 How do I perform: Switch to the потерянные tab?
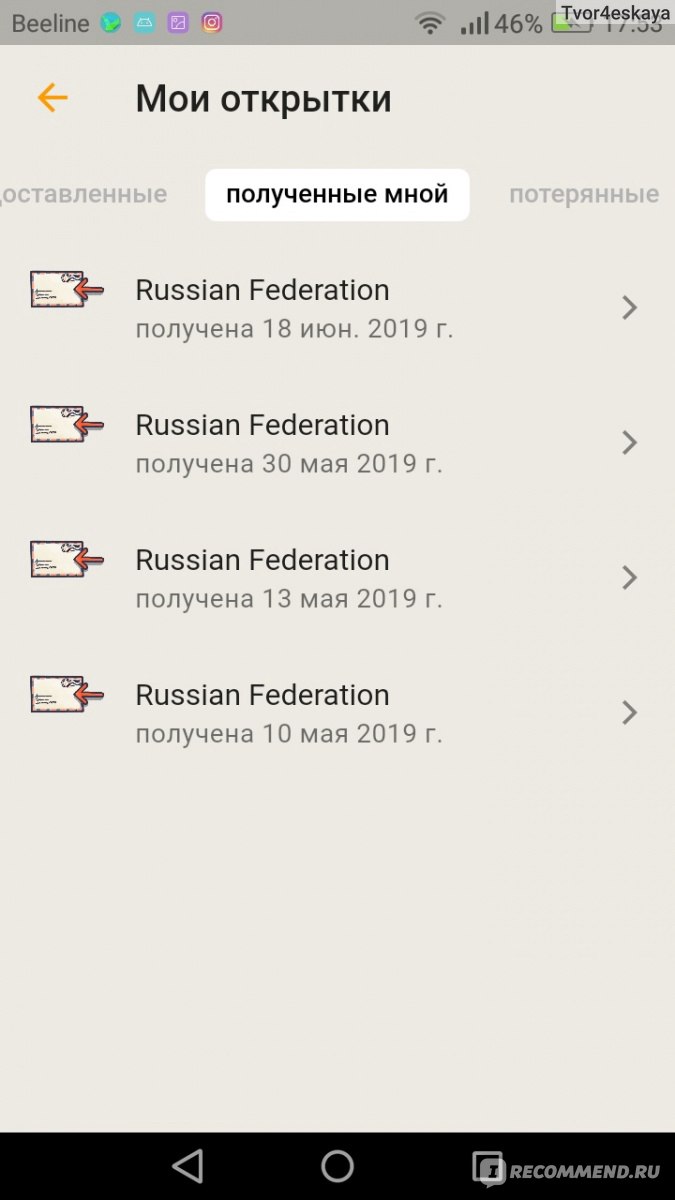(584, 194)
